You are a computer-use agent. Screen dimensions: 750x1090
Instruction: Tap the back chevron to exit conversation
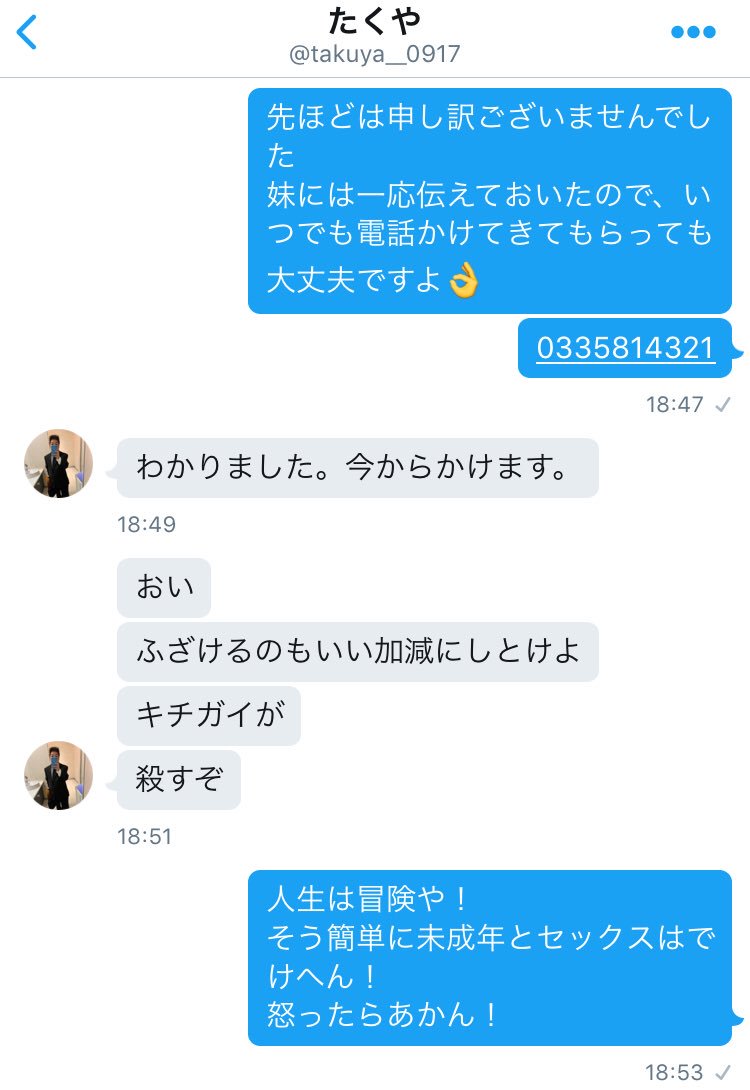[28, 31]
